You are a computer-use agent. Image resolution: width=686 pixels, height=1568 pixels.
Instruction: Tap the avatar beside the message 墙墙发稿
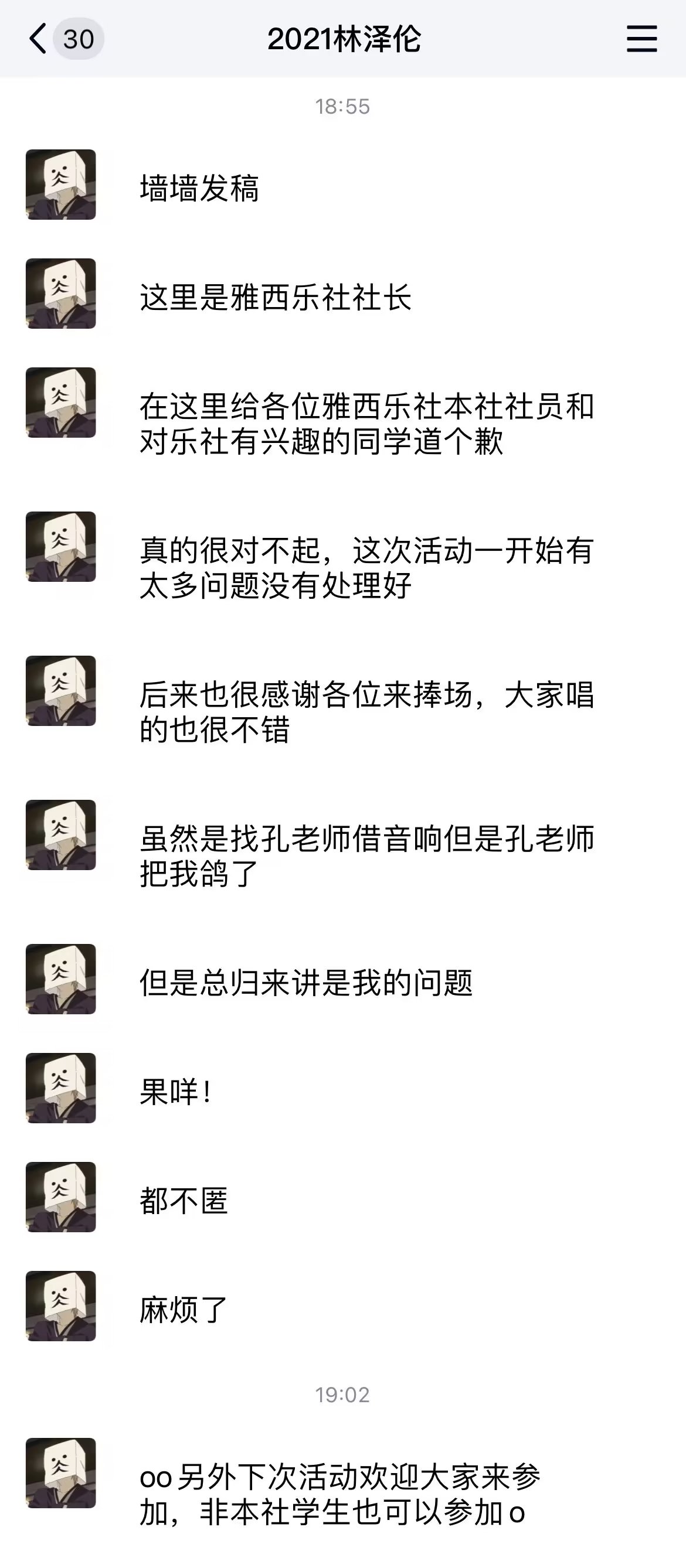tap(60, 185)
